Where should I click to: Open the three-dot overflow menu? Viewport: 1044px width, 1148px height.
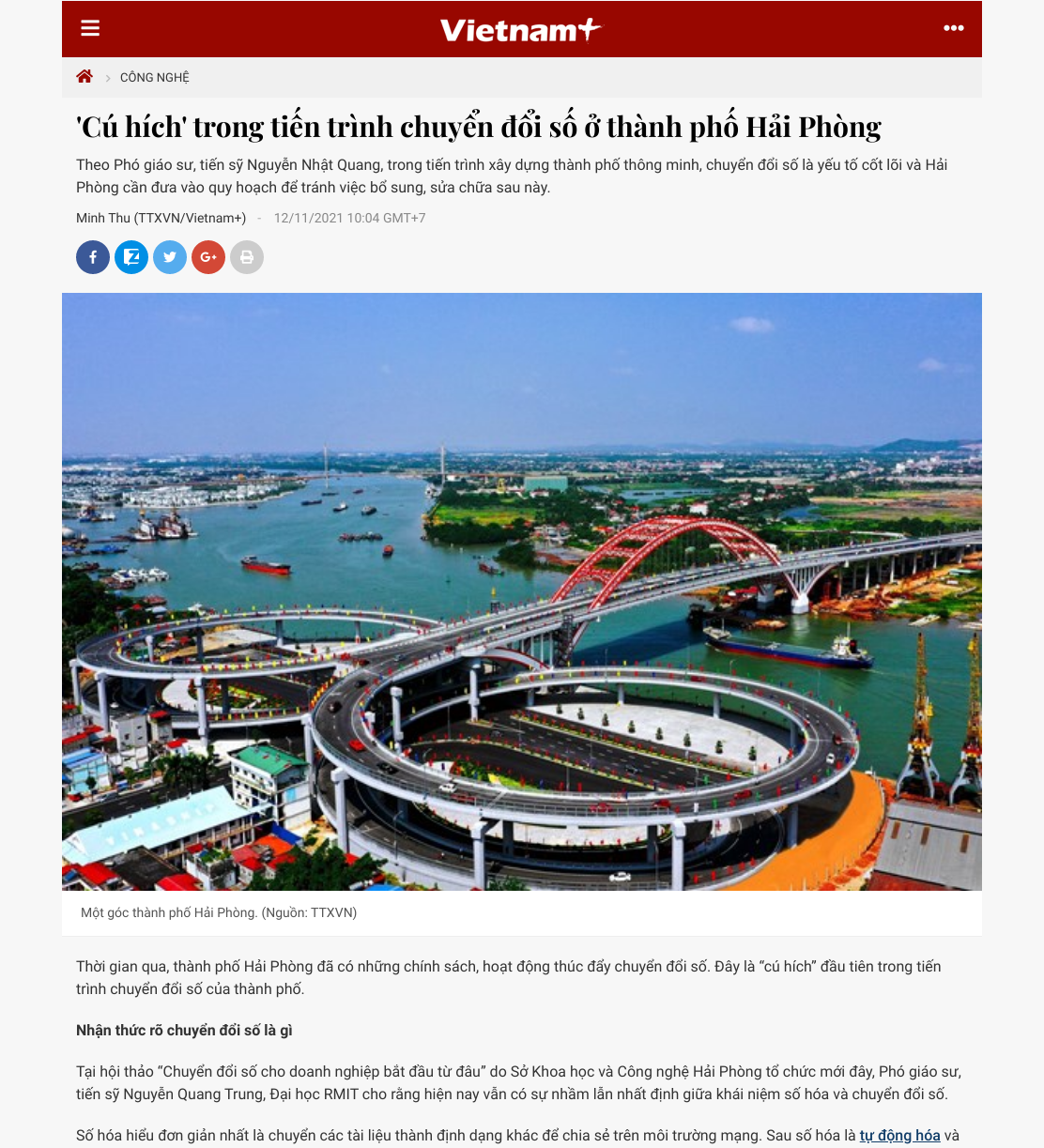point(954,28)
